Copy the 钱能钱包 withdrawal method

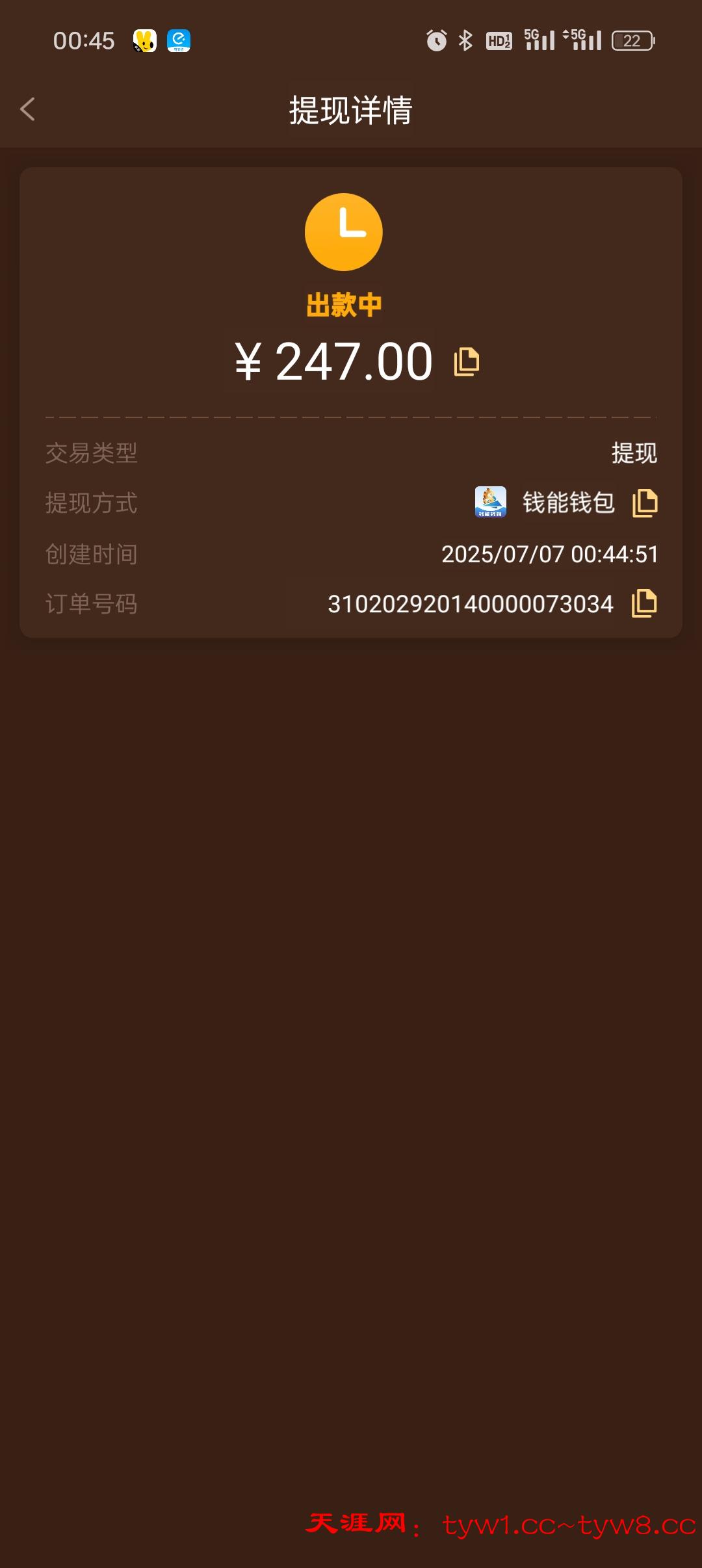645,503
